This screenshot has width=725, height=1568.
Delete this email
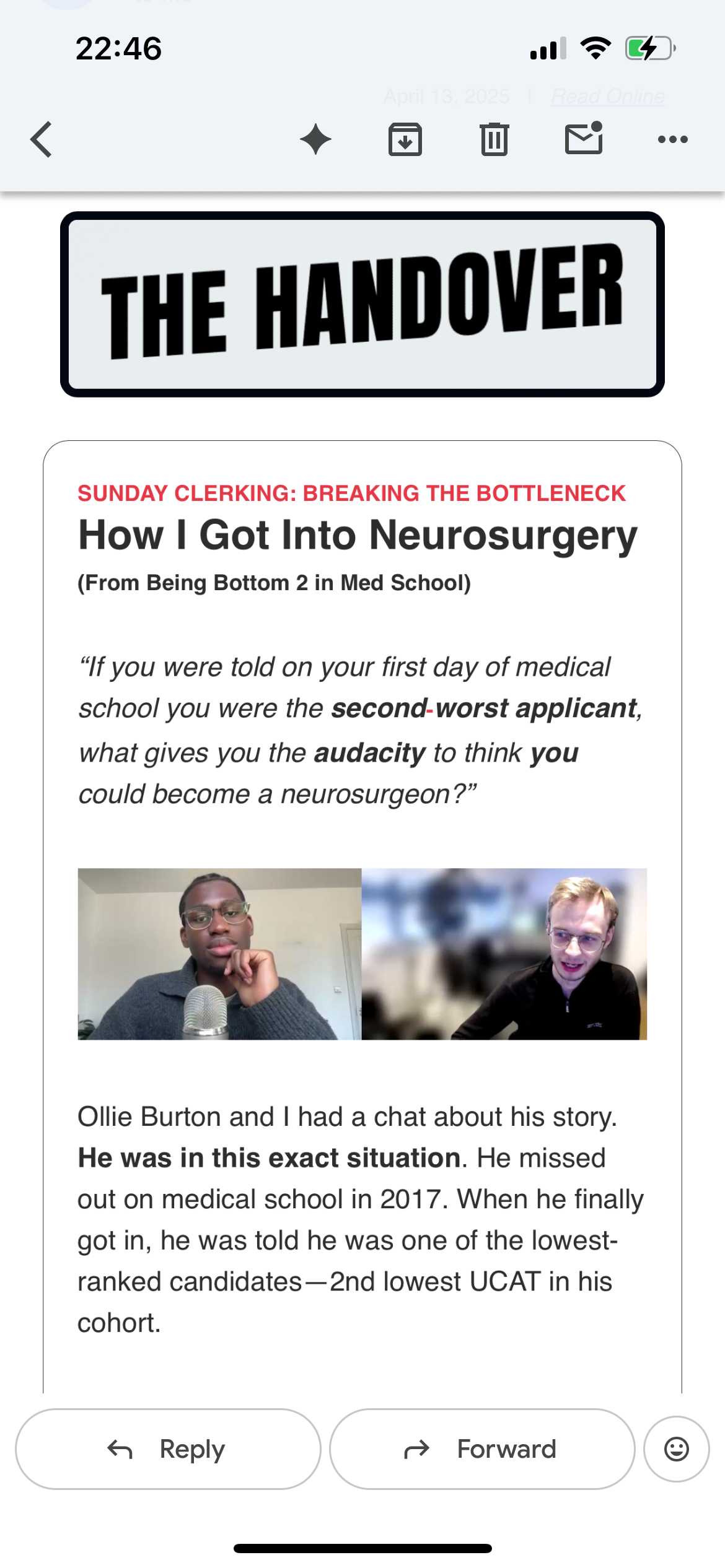coord(494,139)
